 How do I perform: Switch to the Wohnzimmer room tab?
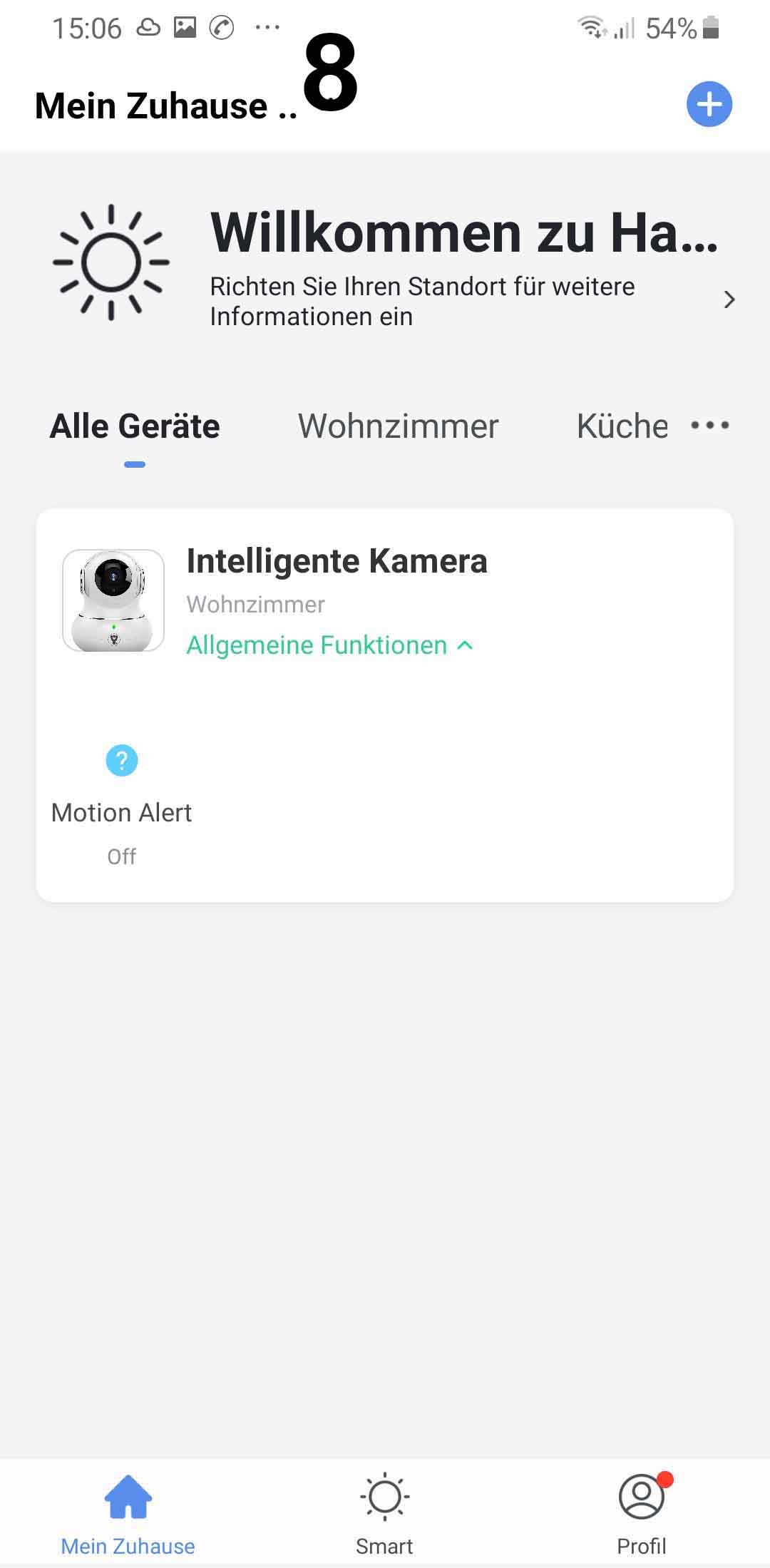click(398, 426)
